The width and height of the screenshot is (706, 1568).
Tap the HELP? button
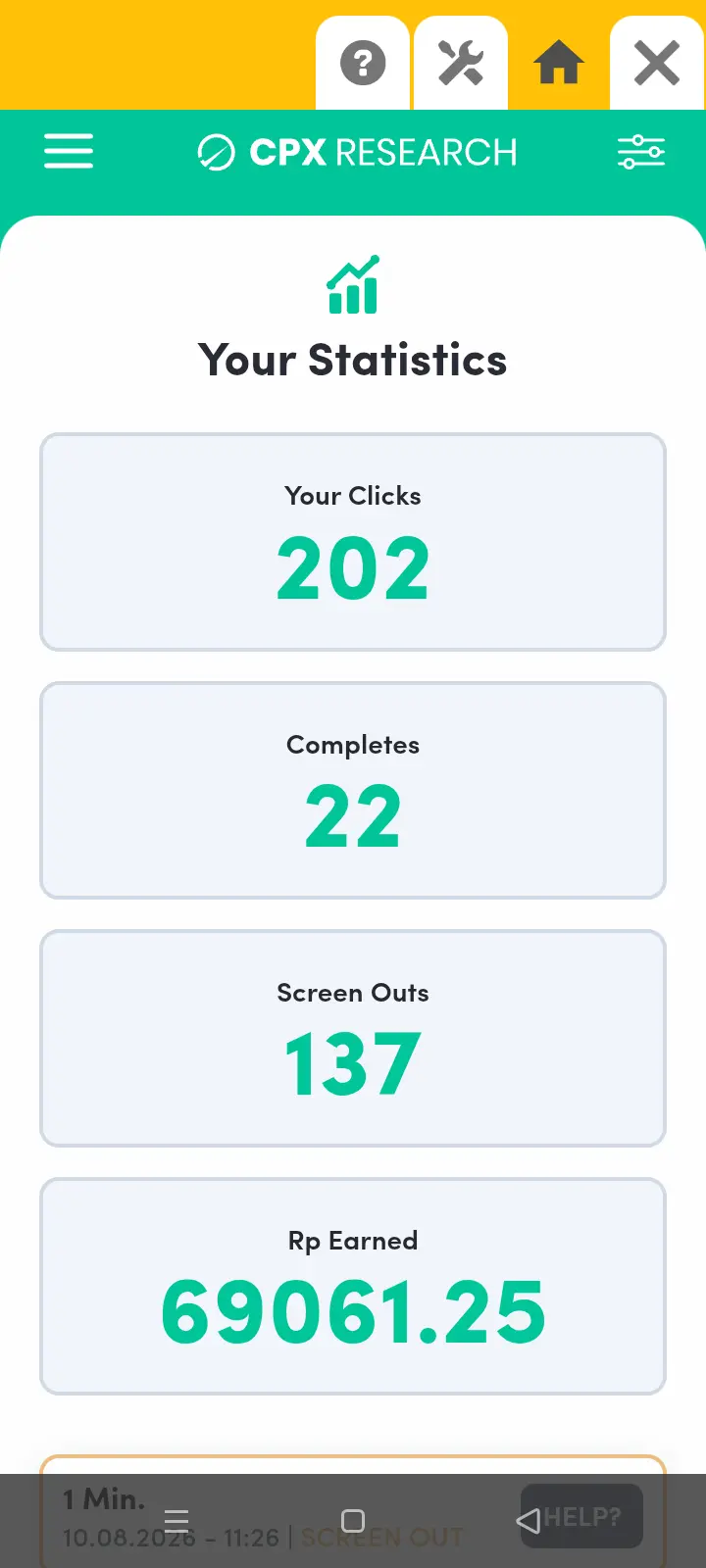tap(582, 1516)
